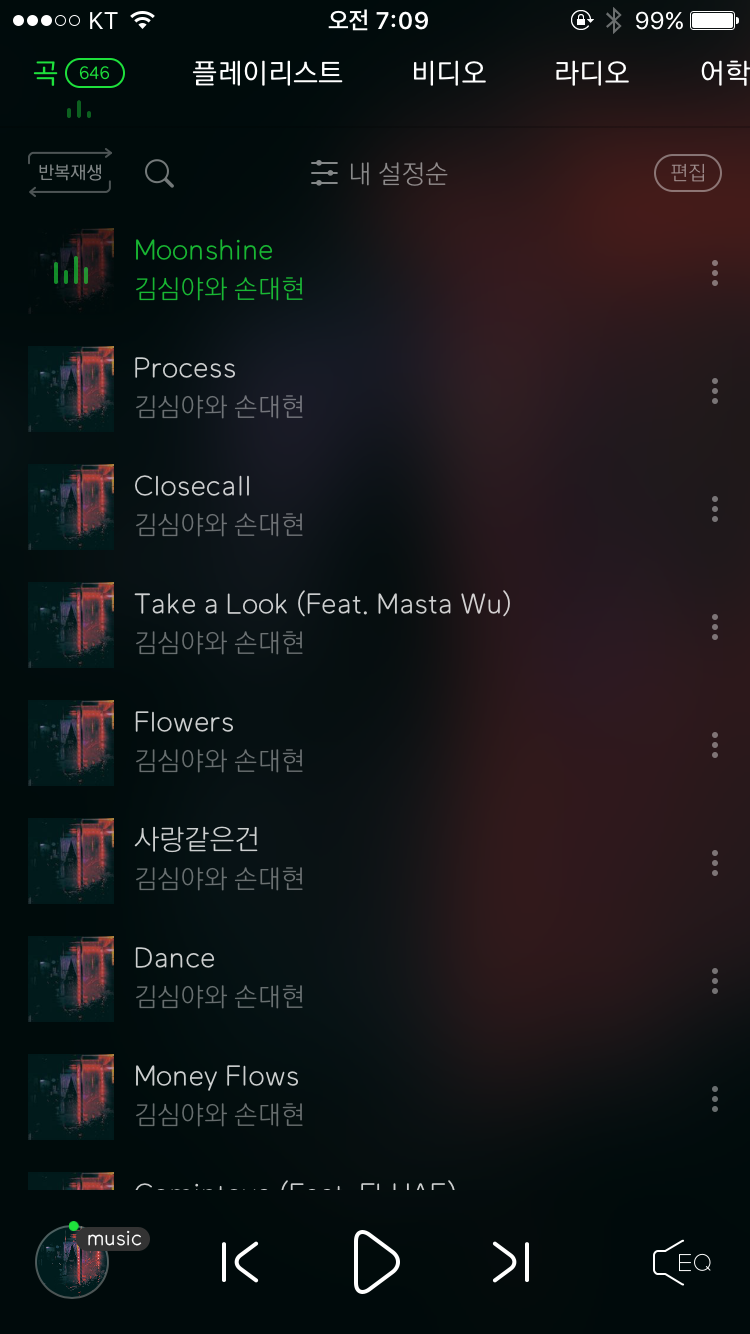Toggle the 반복재생 repeat button
Viewport: 750px width, 1334px height.
70,173
